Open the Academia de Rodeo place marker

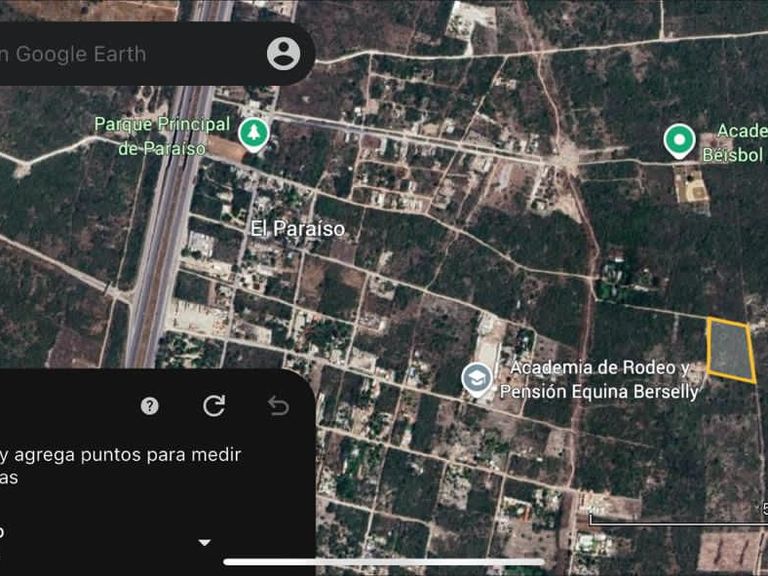477,380
